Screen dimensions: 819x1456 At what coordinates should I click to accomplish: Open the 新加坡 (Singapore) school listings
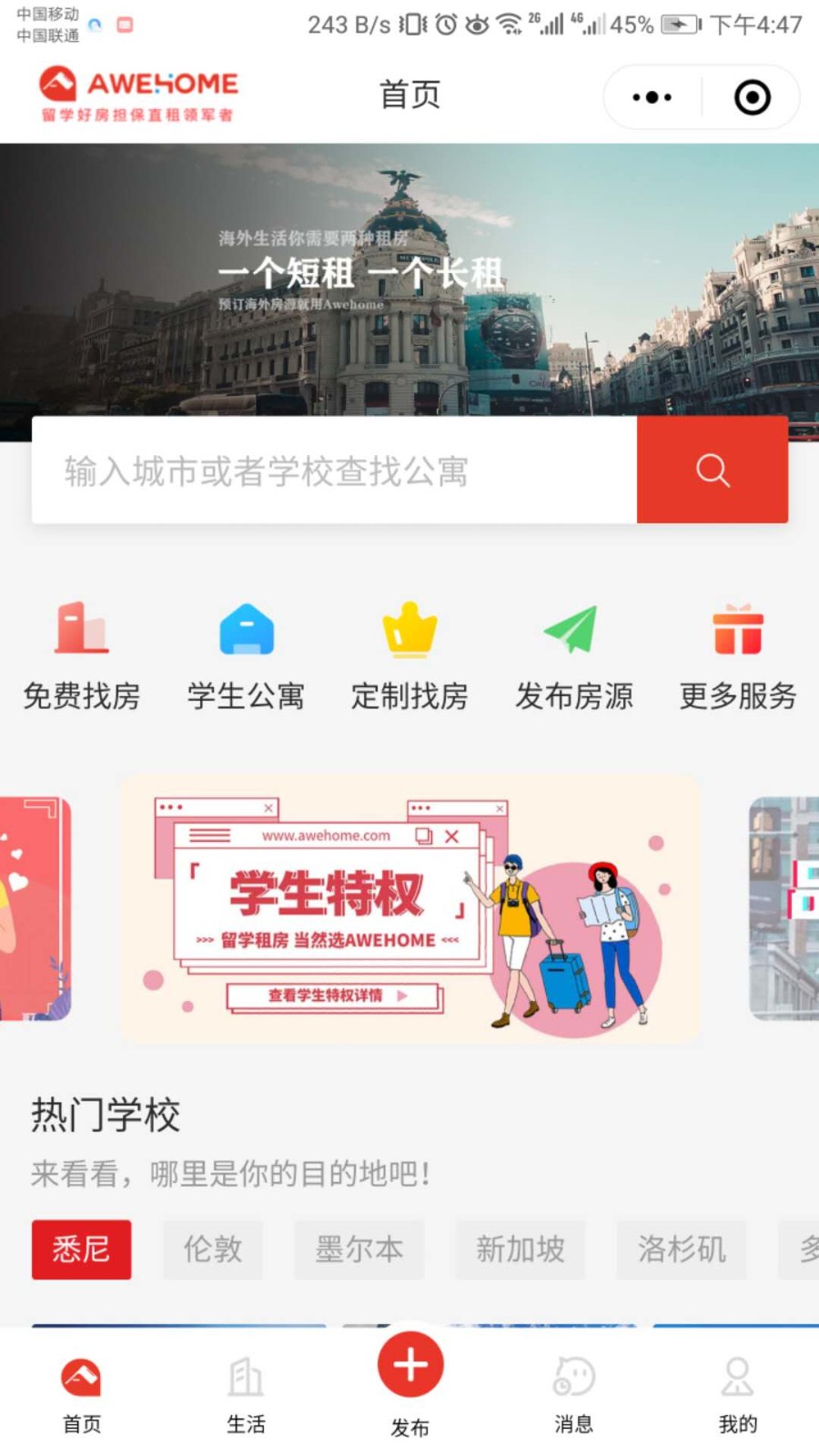[x=520, y=1249]
